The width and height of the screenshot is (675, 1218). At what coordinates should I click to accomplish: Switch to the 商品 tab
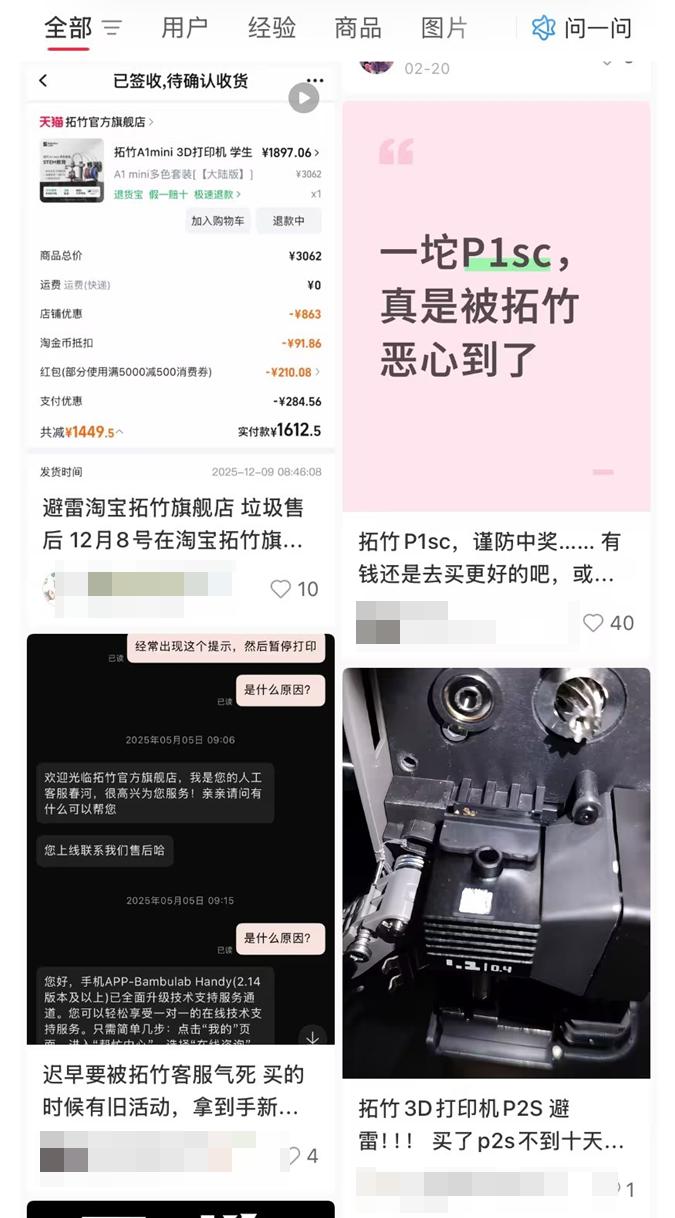[x=358, y=28]
